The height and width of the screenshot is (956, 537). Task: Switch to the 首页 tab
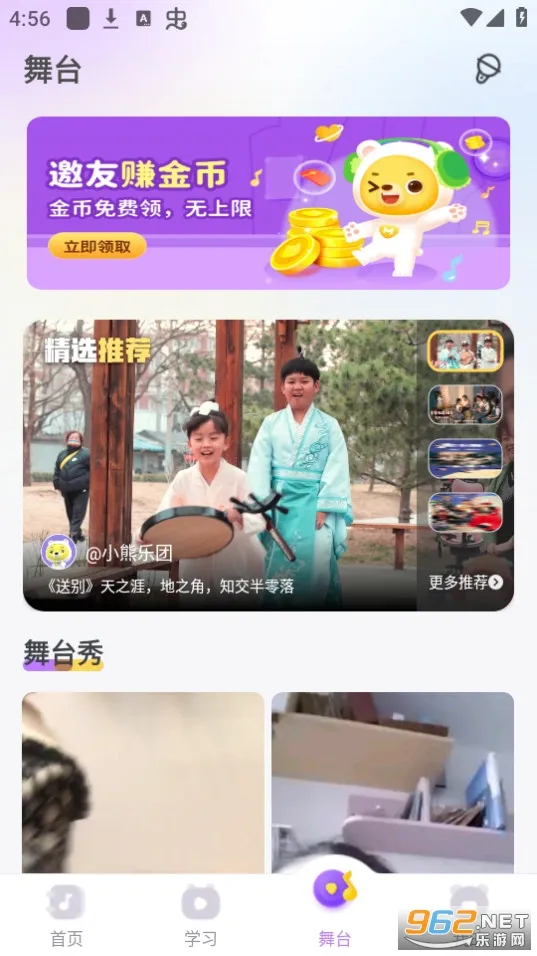66,915
